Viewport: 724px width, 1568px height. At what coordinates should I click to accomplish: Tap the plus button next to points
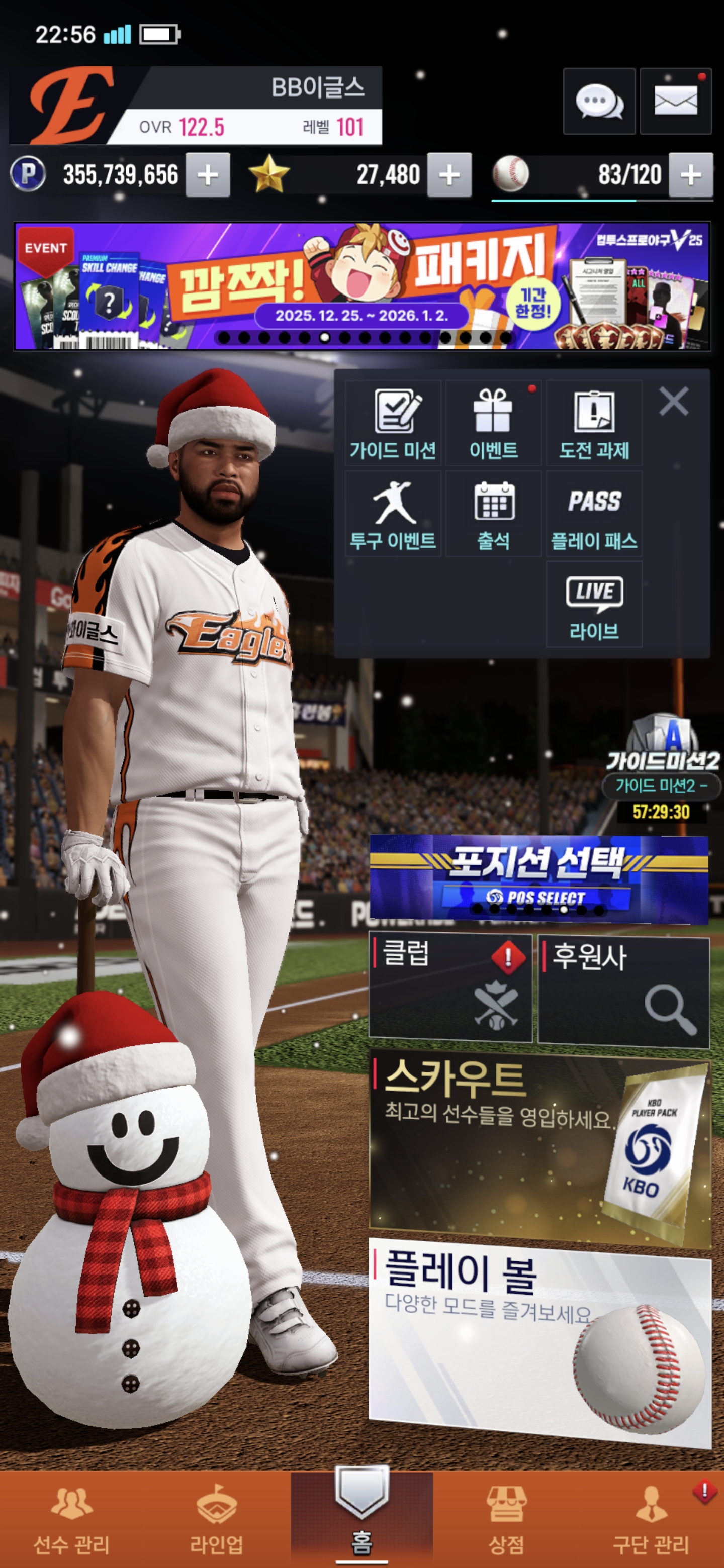click(x=208, y=175)
